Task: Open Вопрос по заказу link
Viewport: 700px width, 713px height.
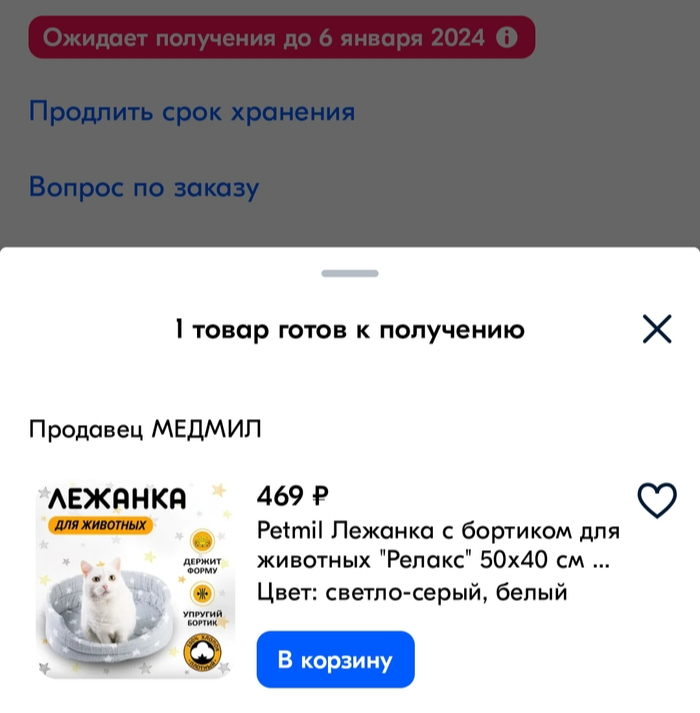Action: (144, 186)
